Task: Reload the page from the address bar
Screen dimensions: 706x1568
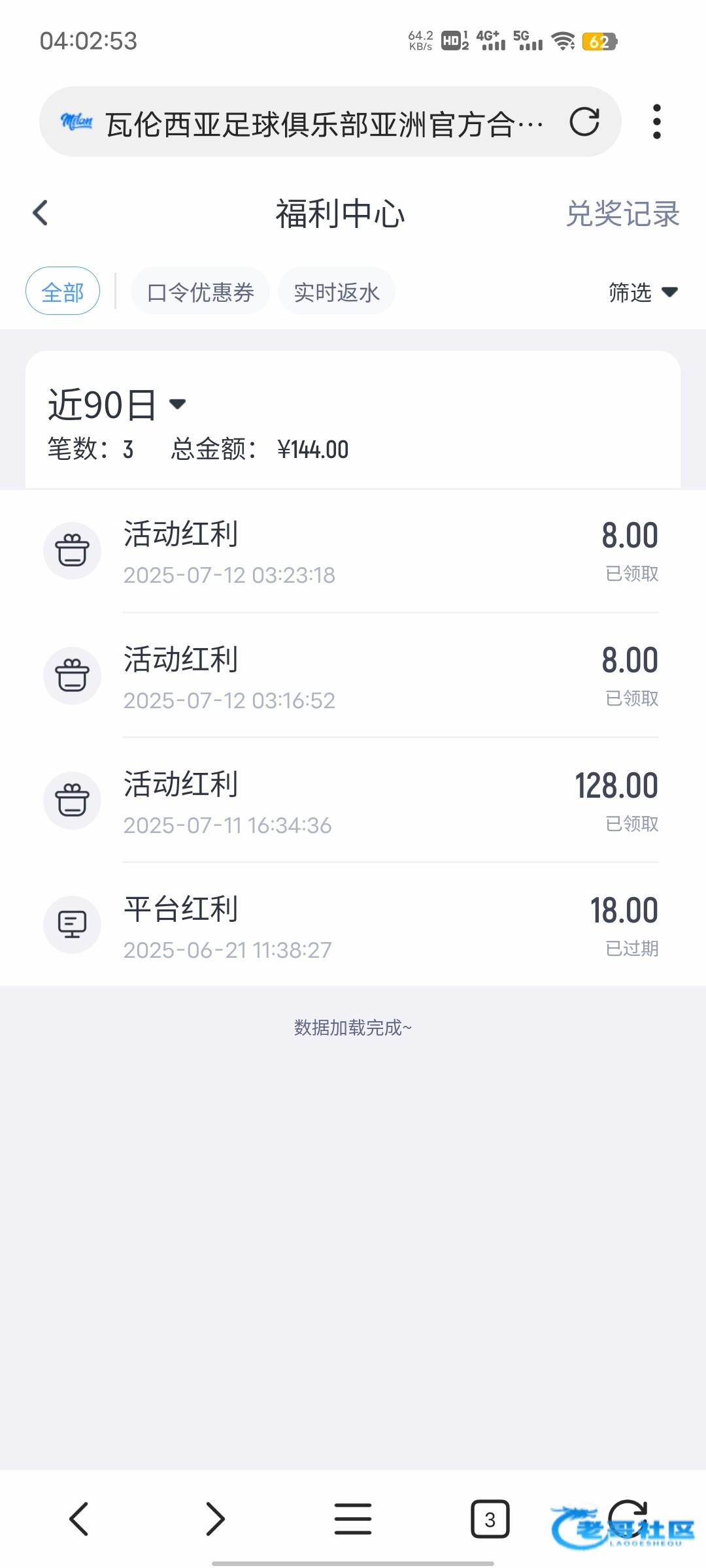Action: click(584, 122)
